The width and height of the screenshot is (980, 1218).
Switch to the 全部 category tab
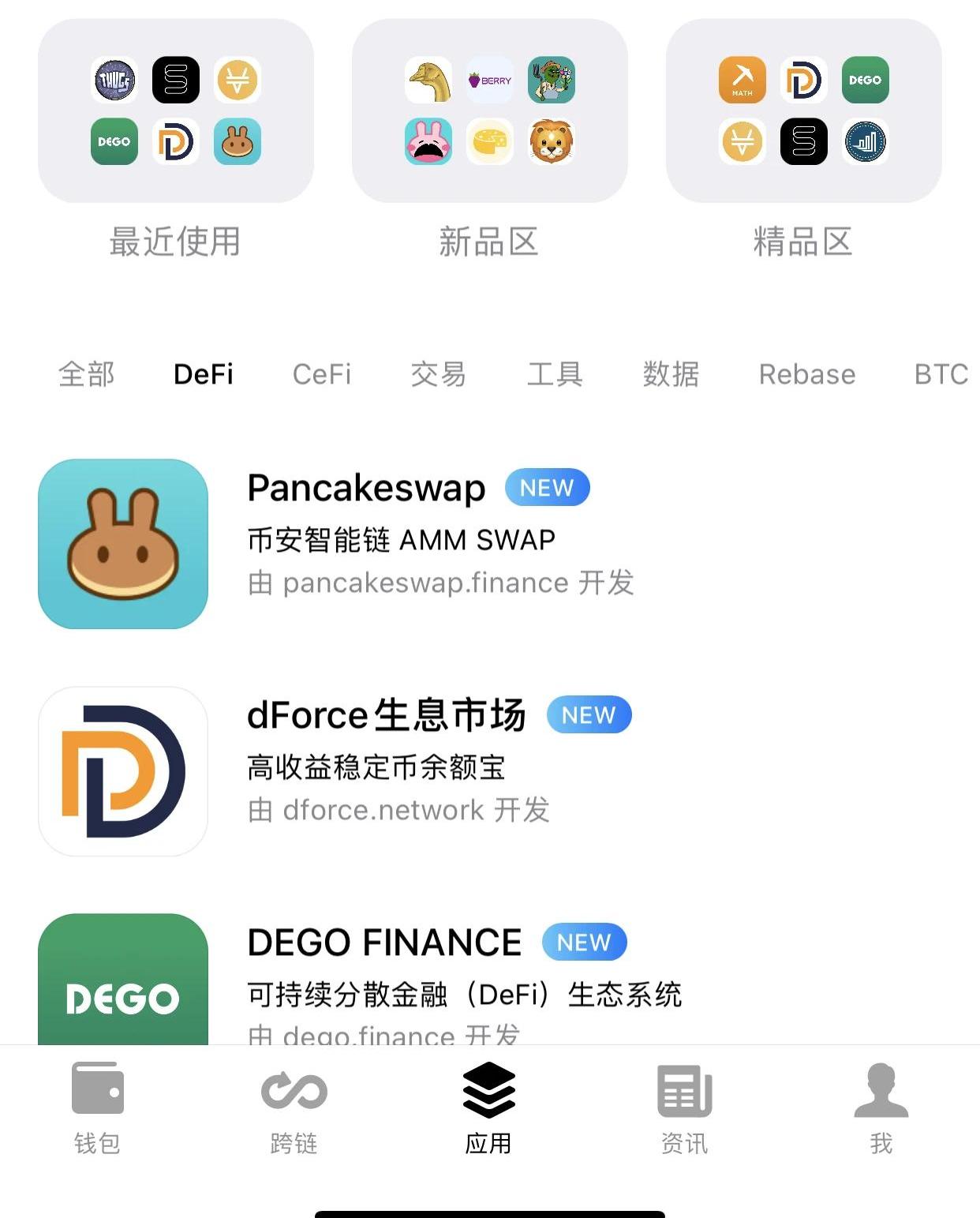pyautogui.click(x=87, y=374)
